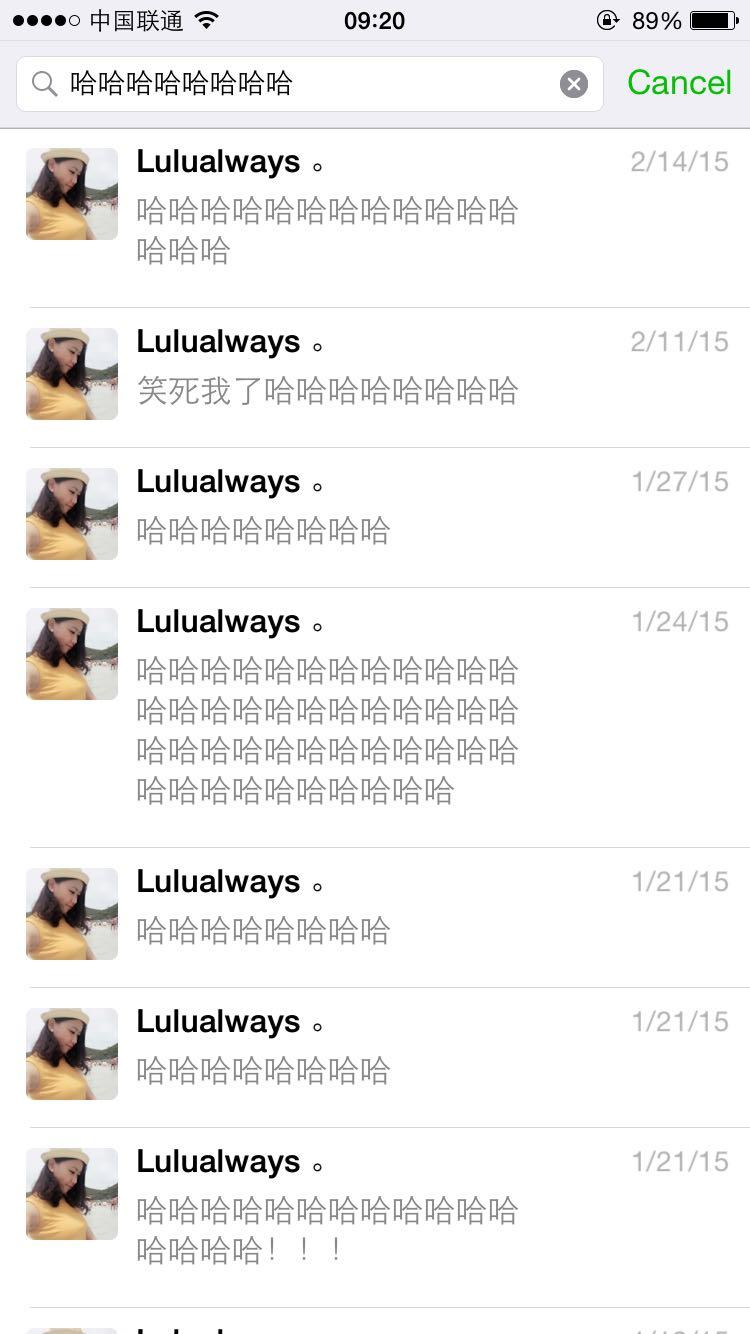Viewport: 750px width, 1334px height.
Task: Cancel the search
Action: point(679,83)
